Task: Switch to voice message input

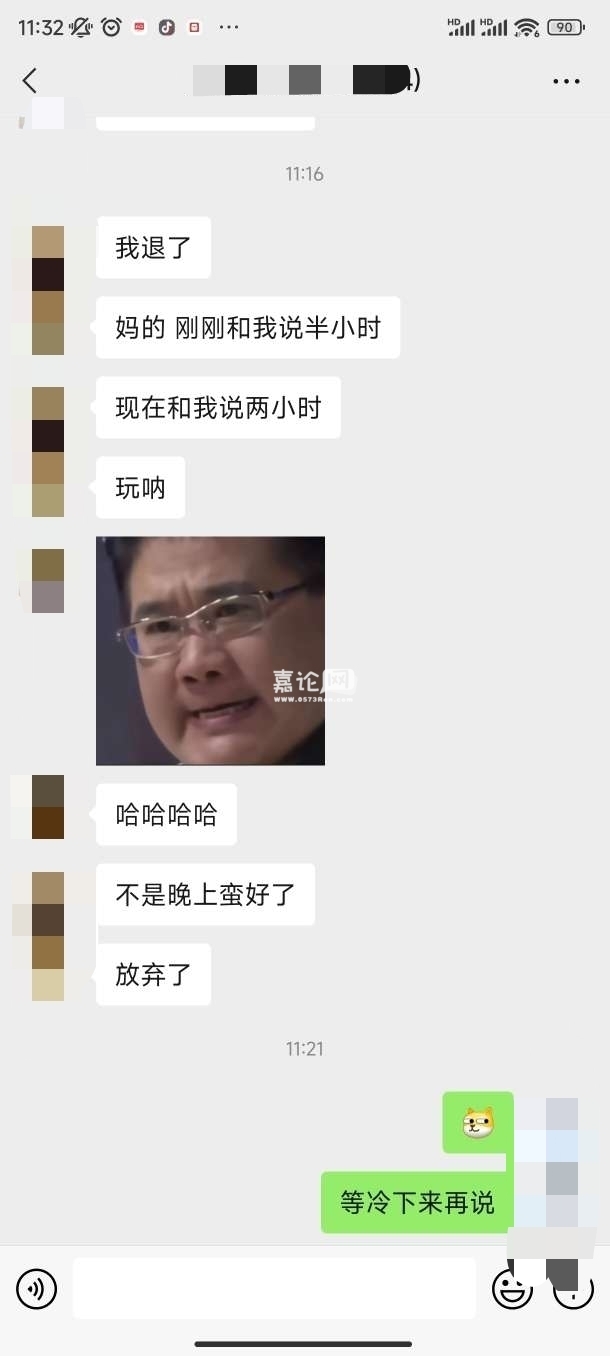Action: (x=37, y=1289)
